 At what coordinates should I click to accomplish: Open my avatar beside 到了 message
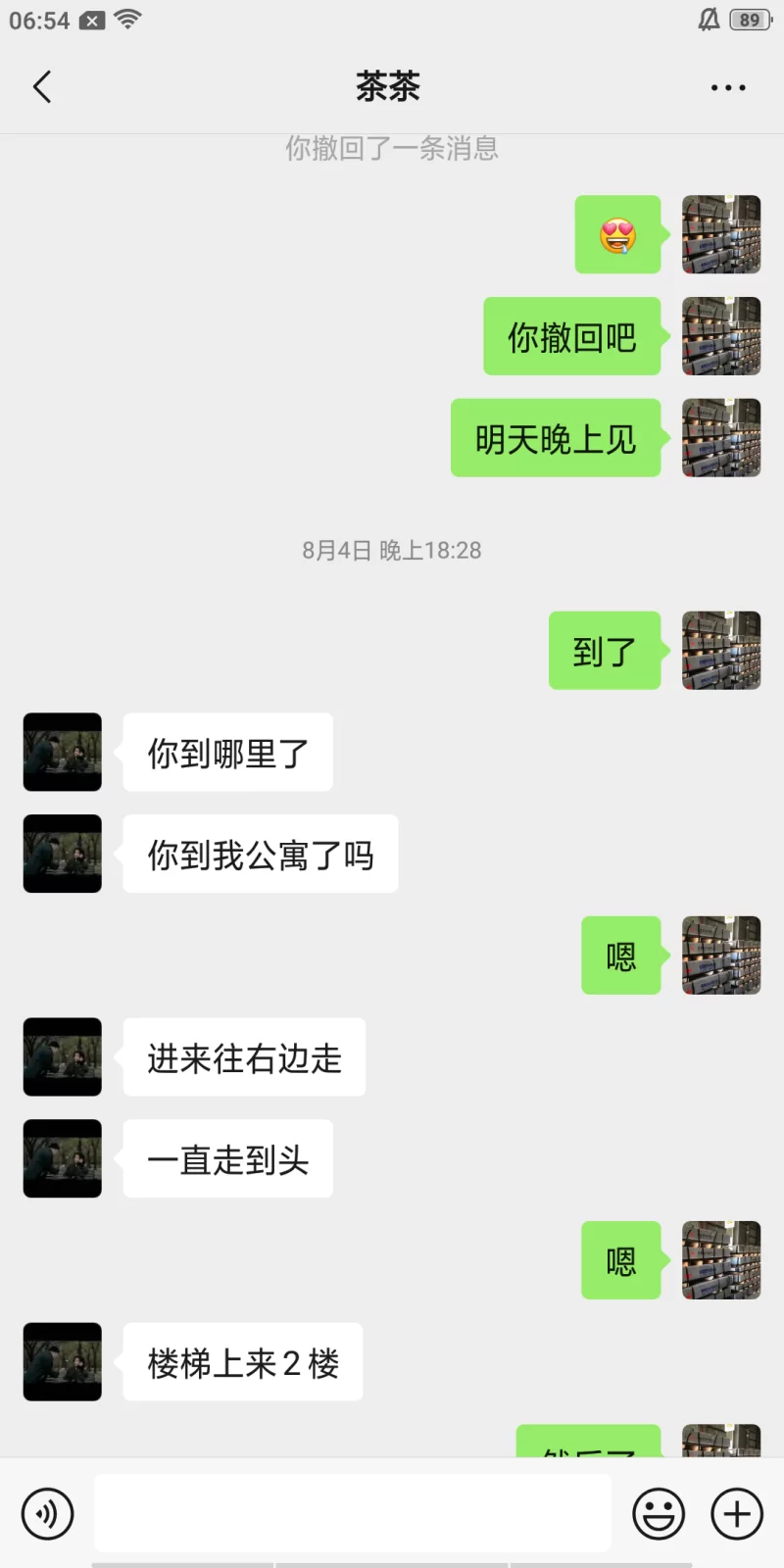coord(721,651)
